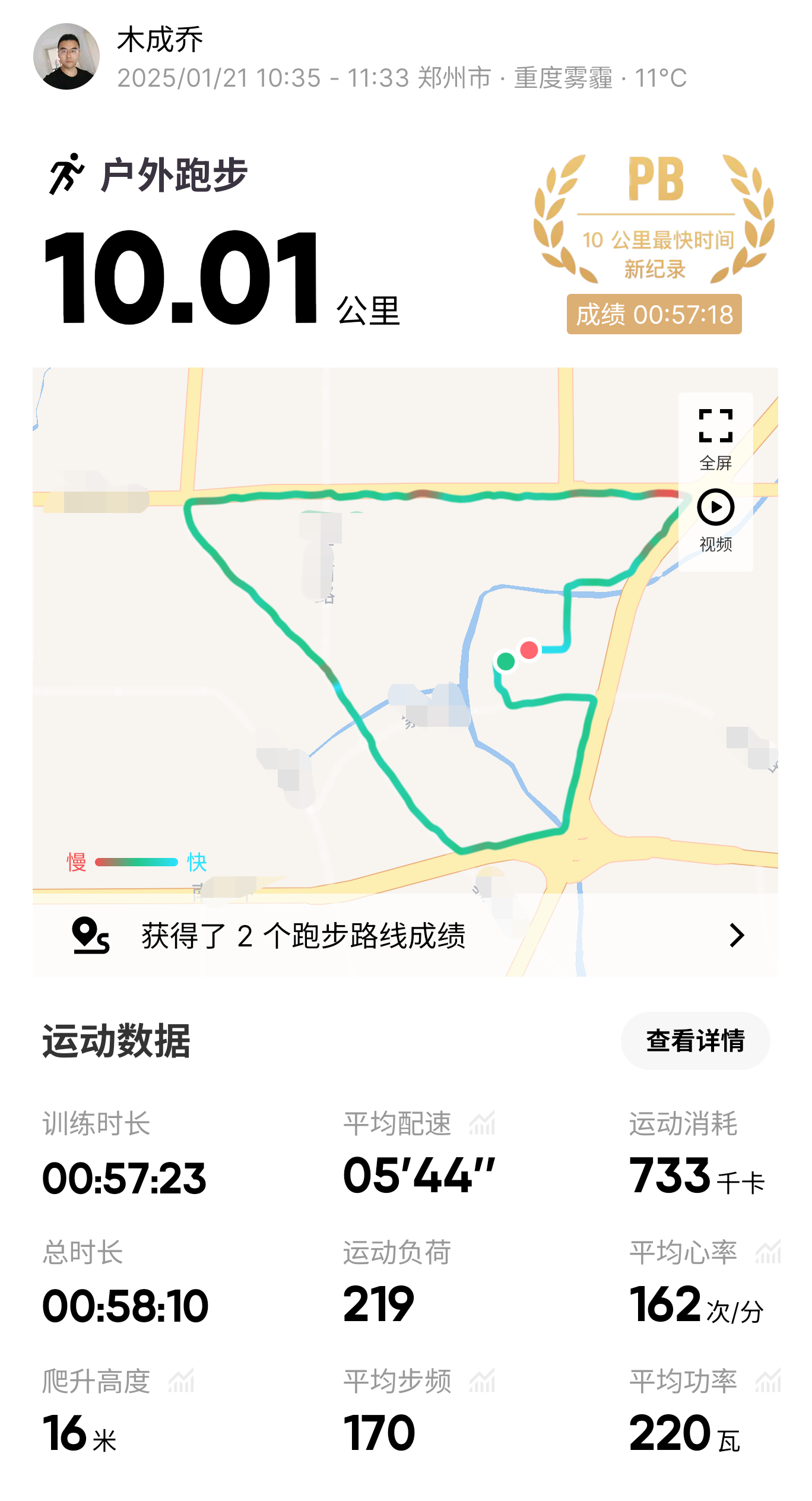The image size is (812, 1501).
Task: Open the chart icon beside 平均配速
Action: pos(482,1123)
